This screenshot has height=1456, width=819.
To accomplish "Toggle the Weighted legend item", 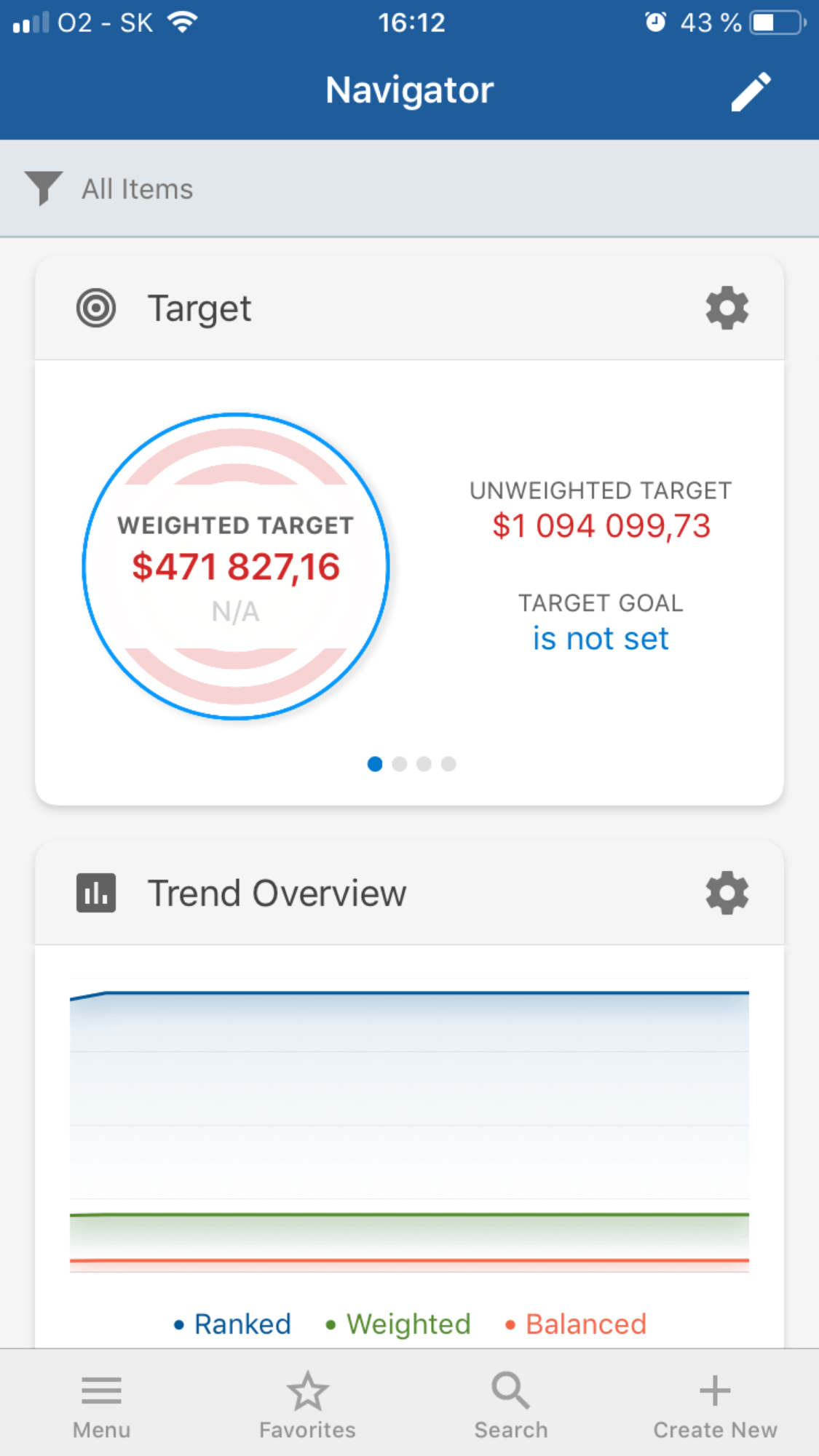I will pyautogui.click(x=399, y=1324).
